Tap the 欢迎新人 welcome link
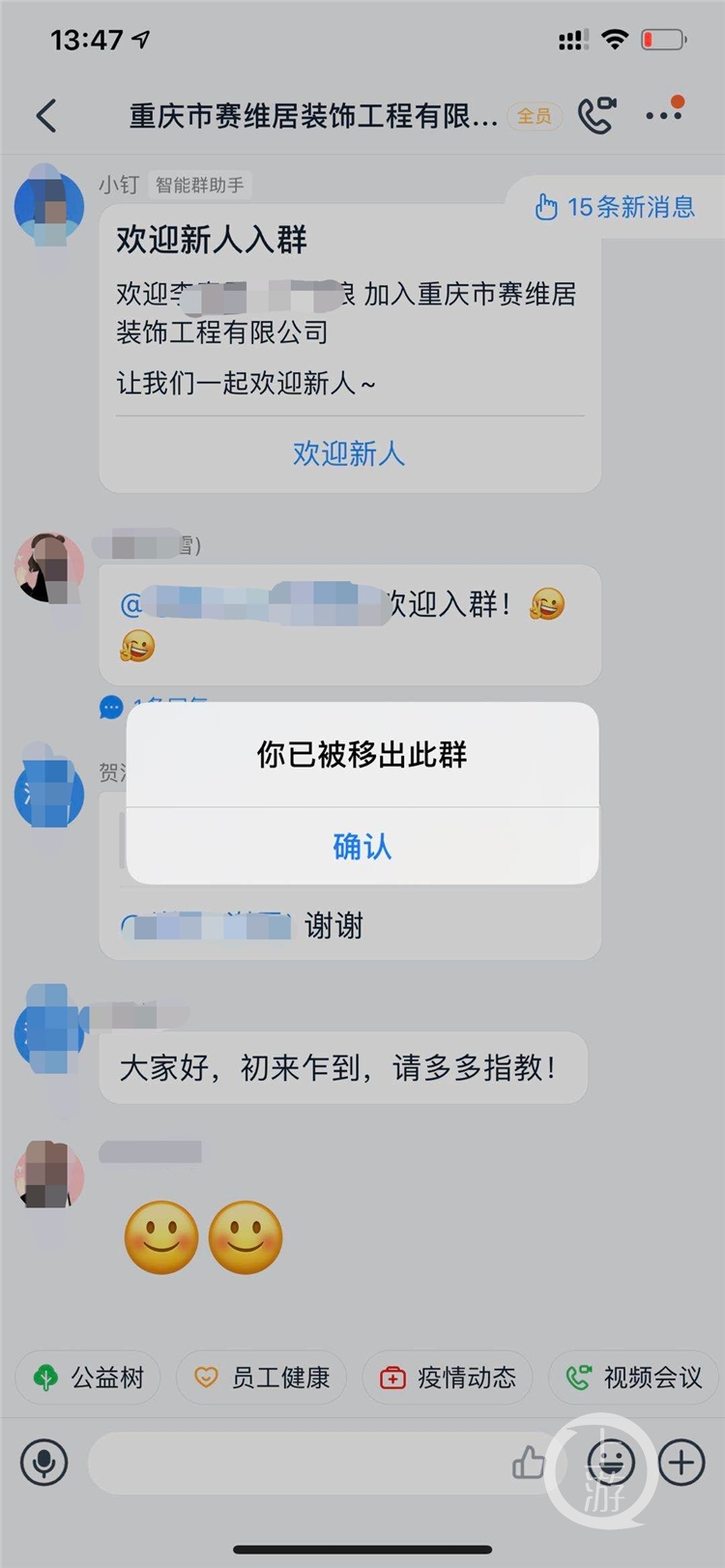The width and height of the screenshot is (725, 1568). click(346, 454)
